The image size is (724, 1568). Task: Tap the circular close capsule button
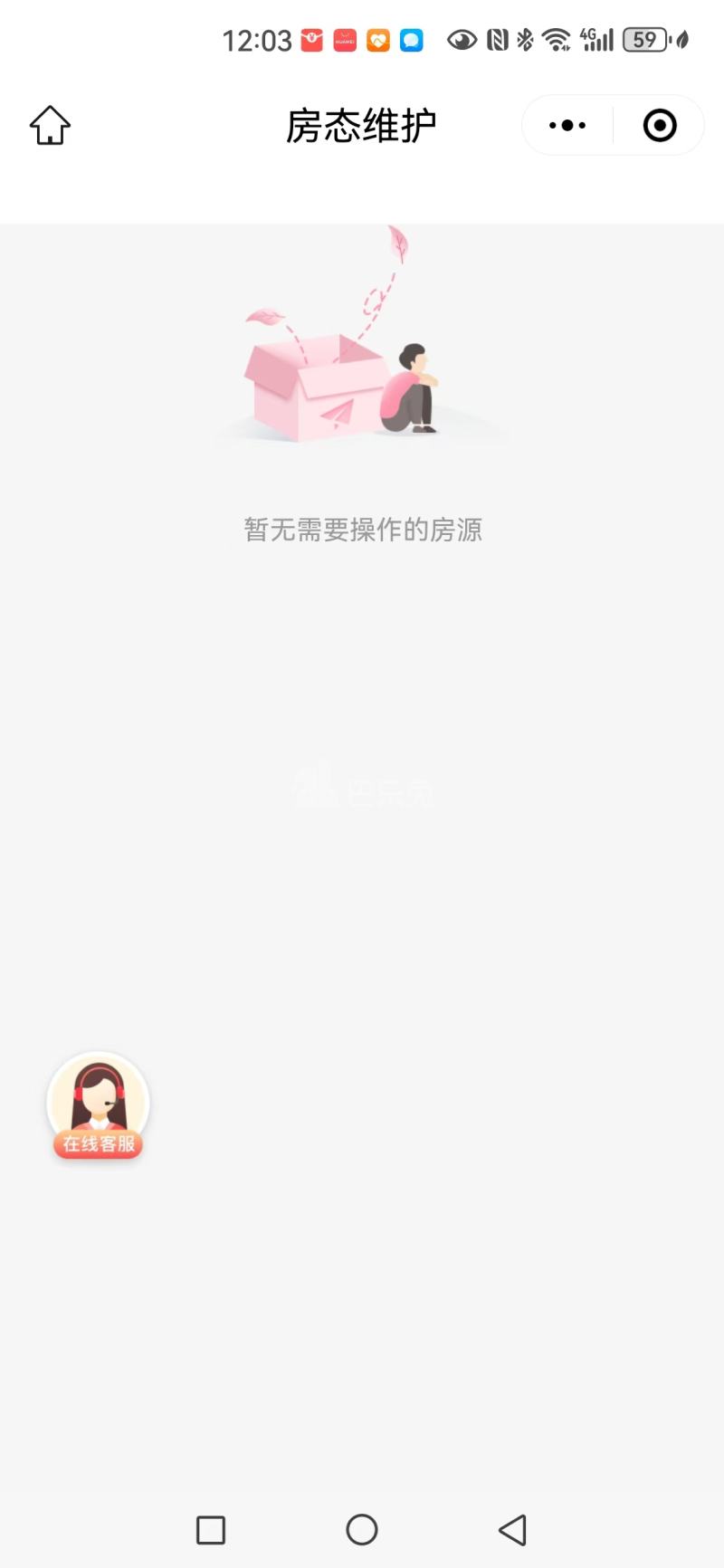click(659, 125)
